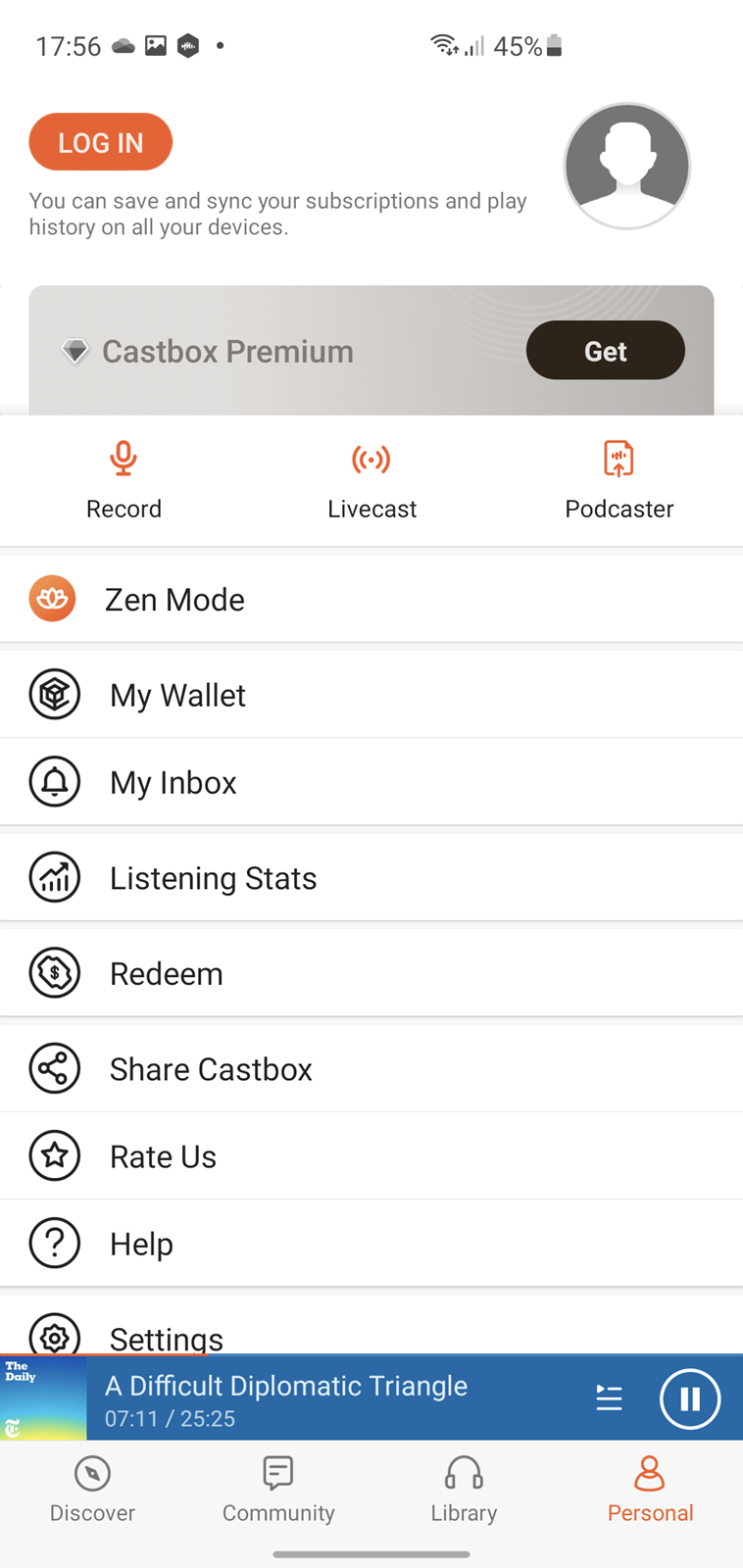The image size is (743, 1568).
Task: Enter Zen Mode
Action: pos(371,599)
